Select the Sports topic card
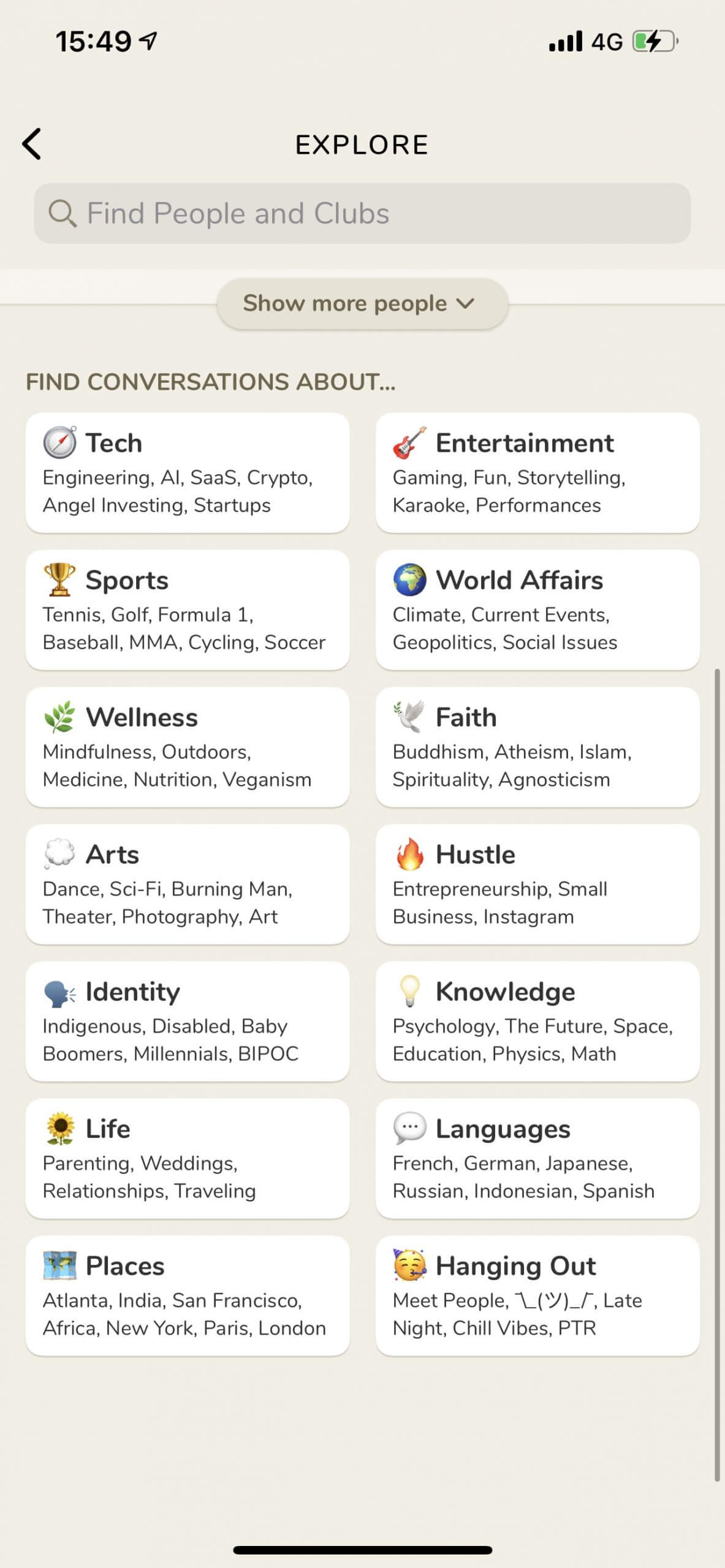 tap(188, 610)
